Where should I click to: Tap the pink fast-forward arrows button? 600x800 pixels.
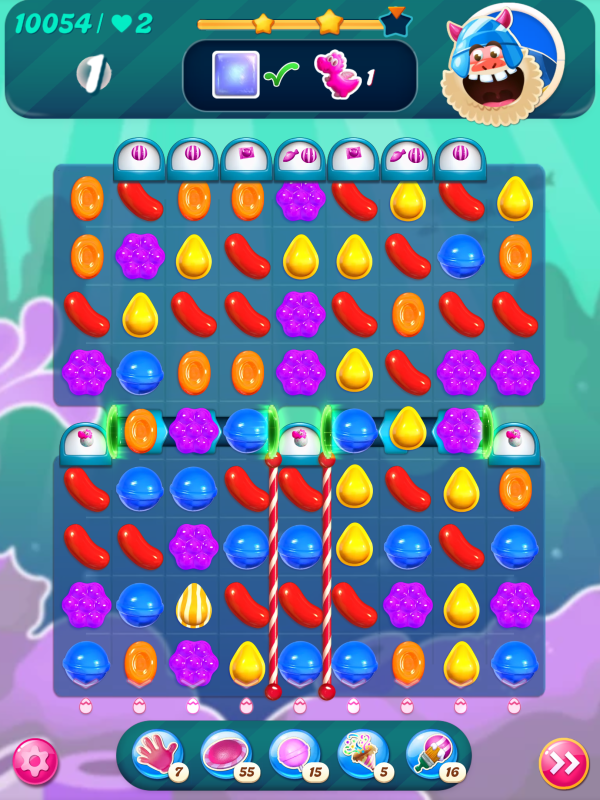pos(563,763)
